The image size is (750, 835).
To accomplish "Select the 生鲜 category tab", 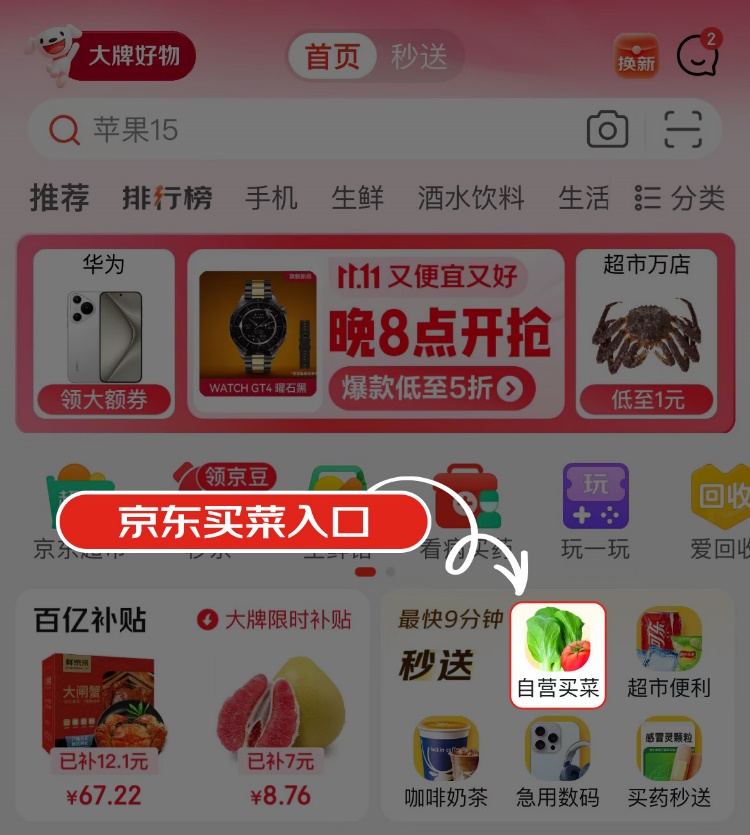I will tap(357, 198).
